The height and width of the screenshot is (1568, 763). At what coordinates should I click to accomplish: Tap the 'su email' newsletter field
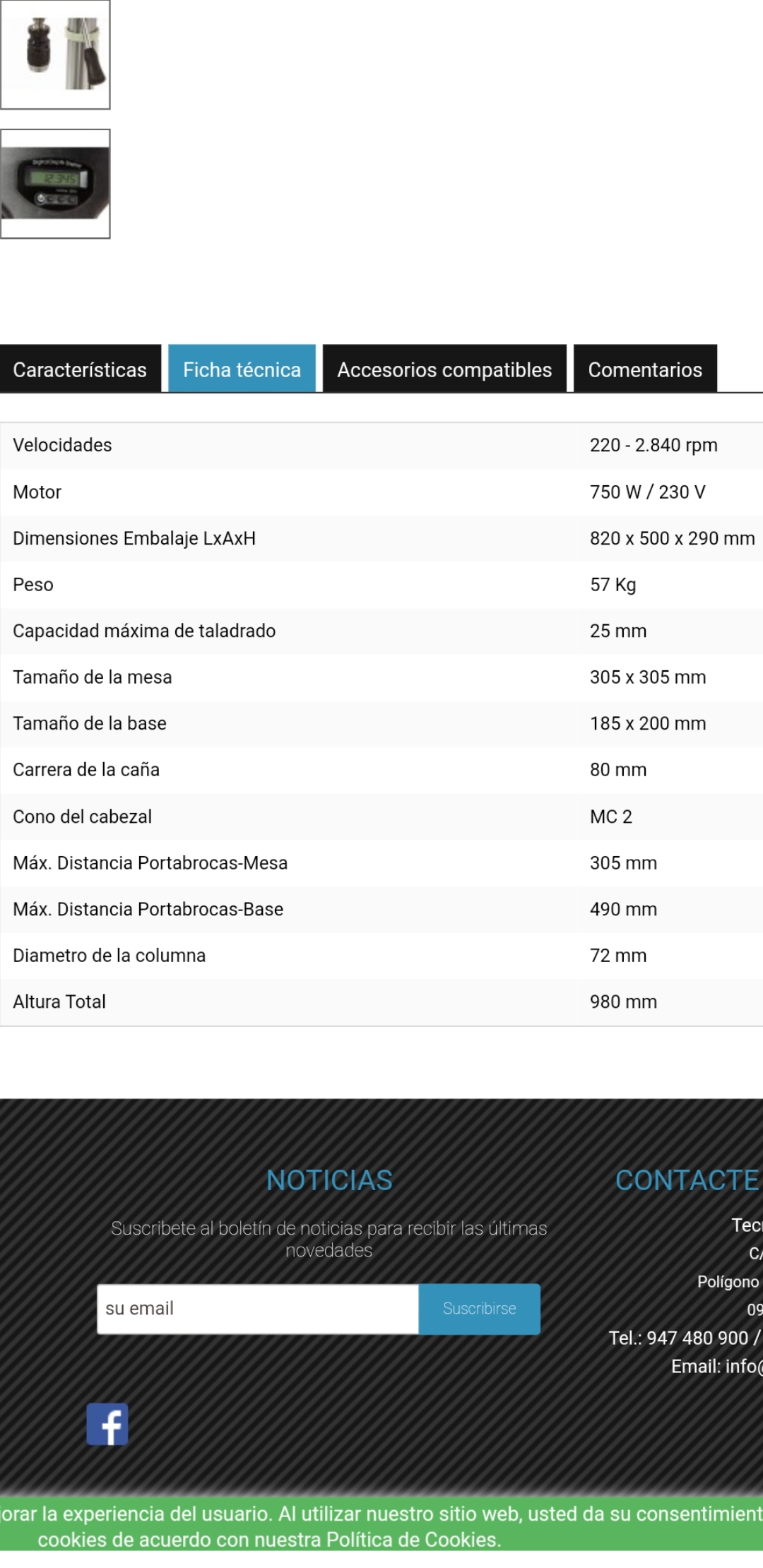[x=258, y=1309]
